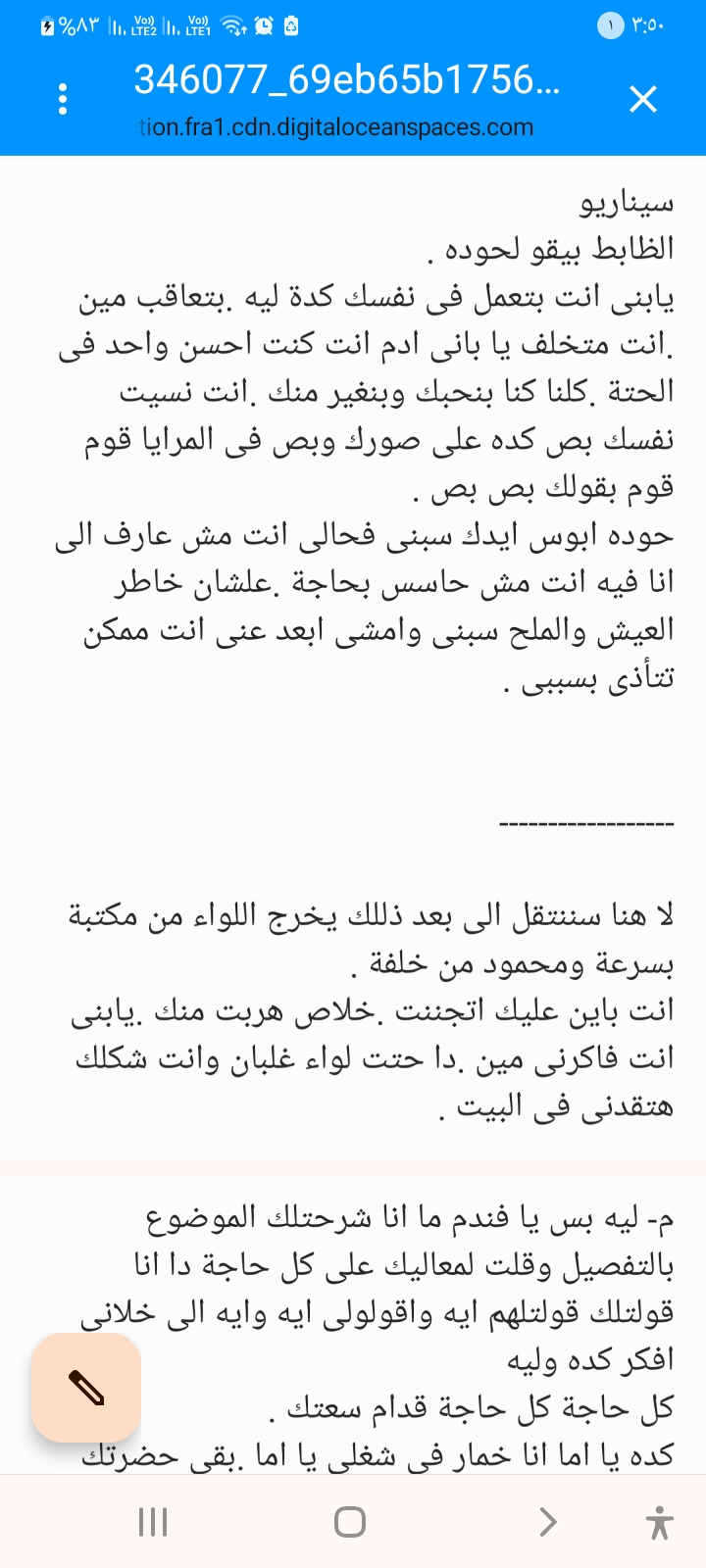Screen dimensions: 706x1568
Task: Tap the pencil edit floating button
Action: tap(86, 1388)
